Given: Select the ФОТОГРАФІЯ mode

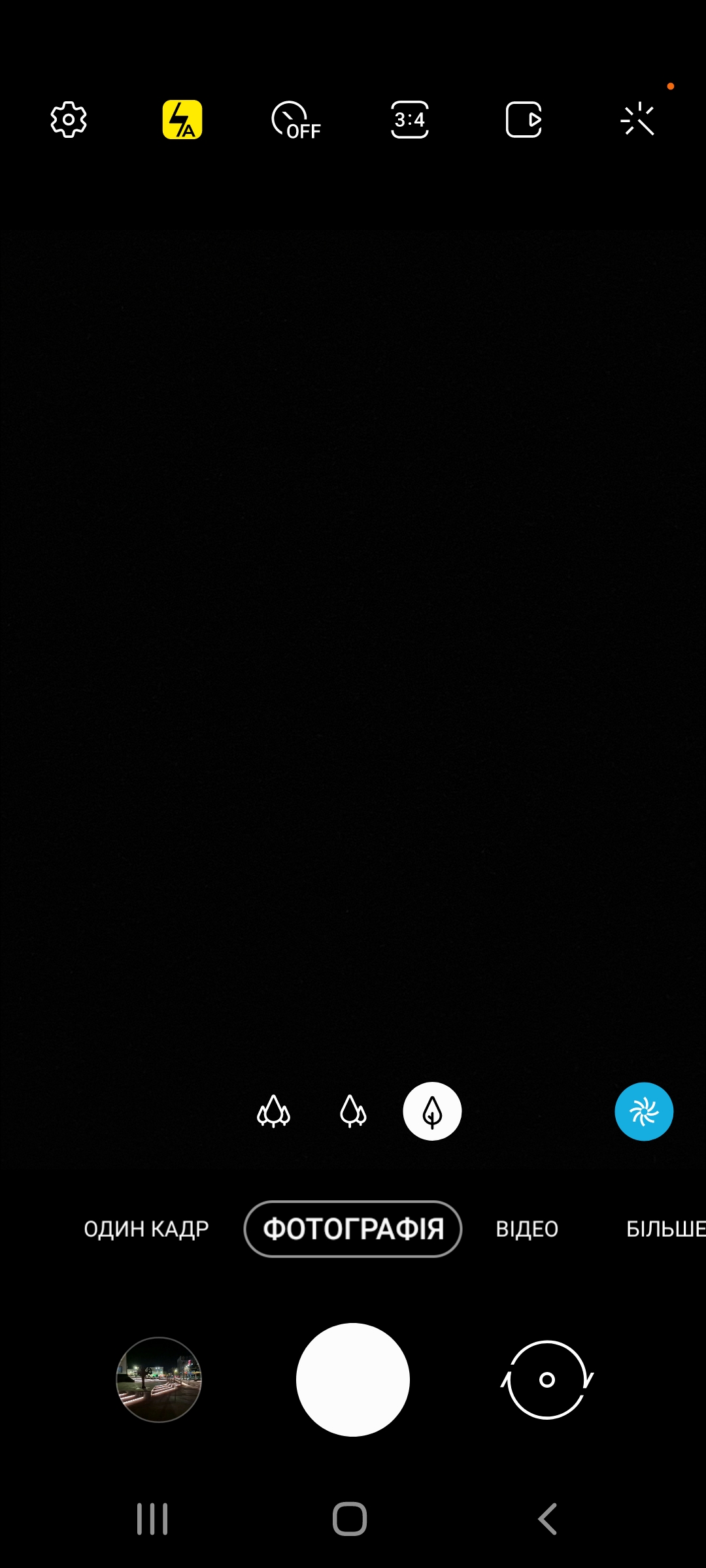Looking at the screenshot, I should (353, 1229).
